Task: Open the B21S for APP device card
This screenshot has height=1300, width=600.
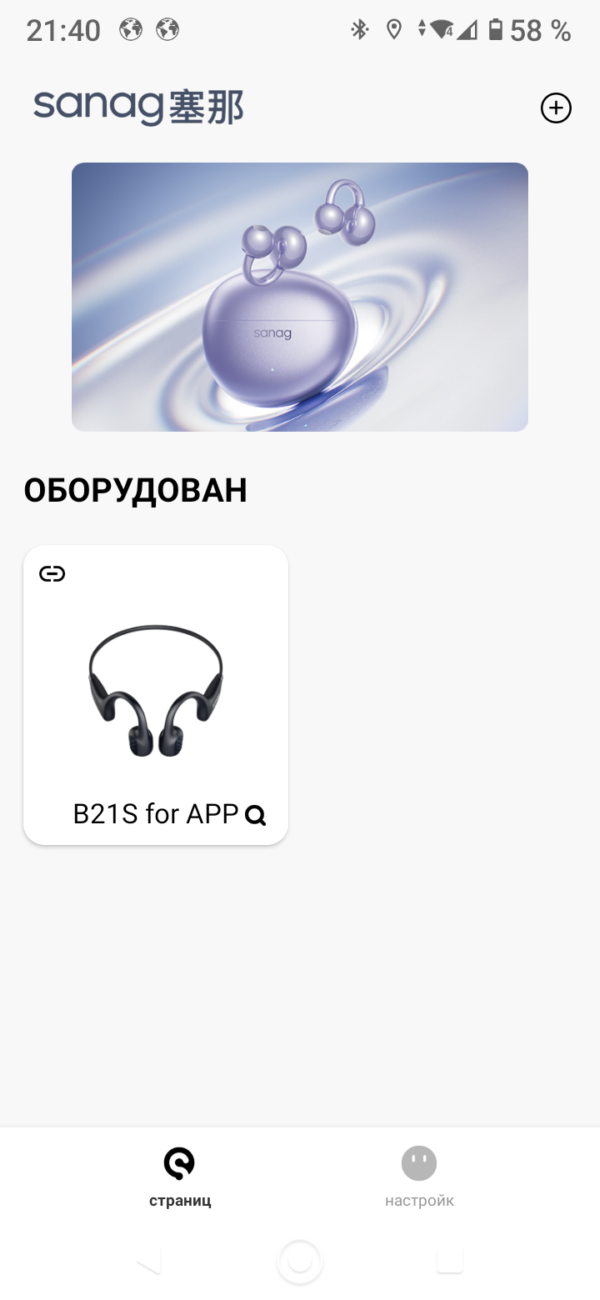Action: 155,694
